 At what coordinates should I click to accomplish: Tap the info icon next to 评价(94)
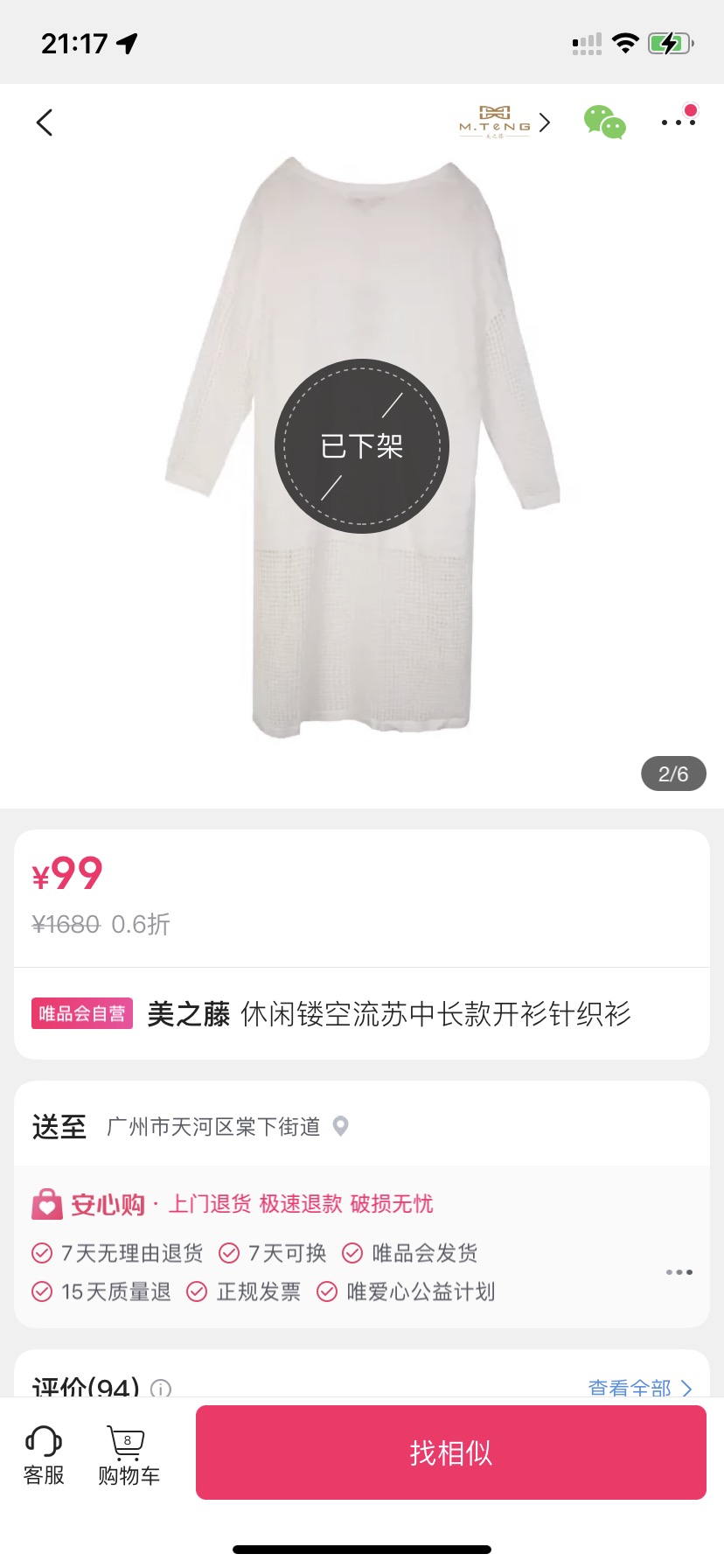coord(160,1389)
